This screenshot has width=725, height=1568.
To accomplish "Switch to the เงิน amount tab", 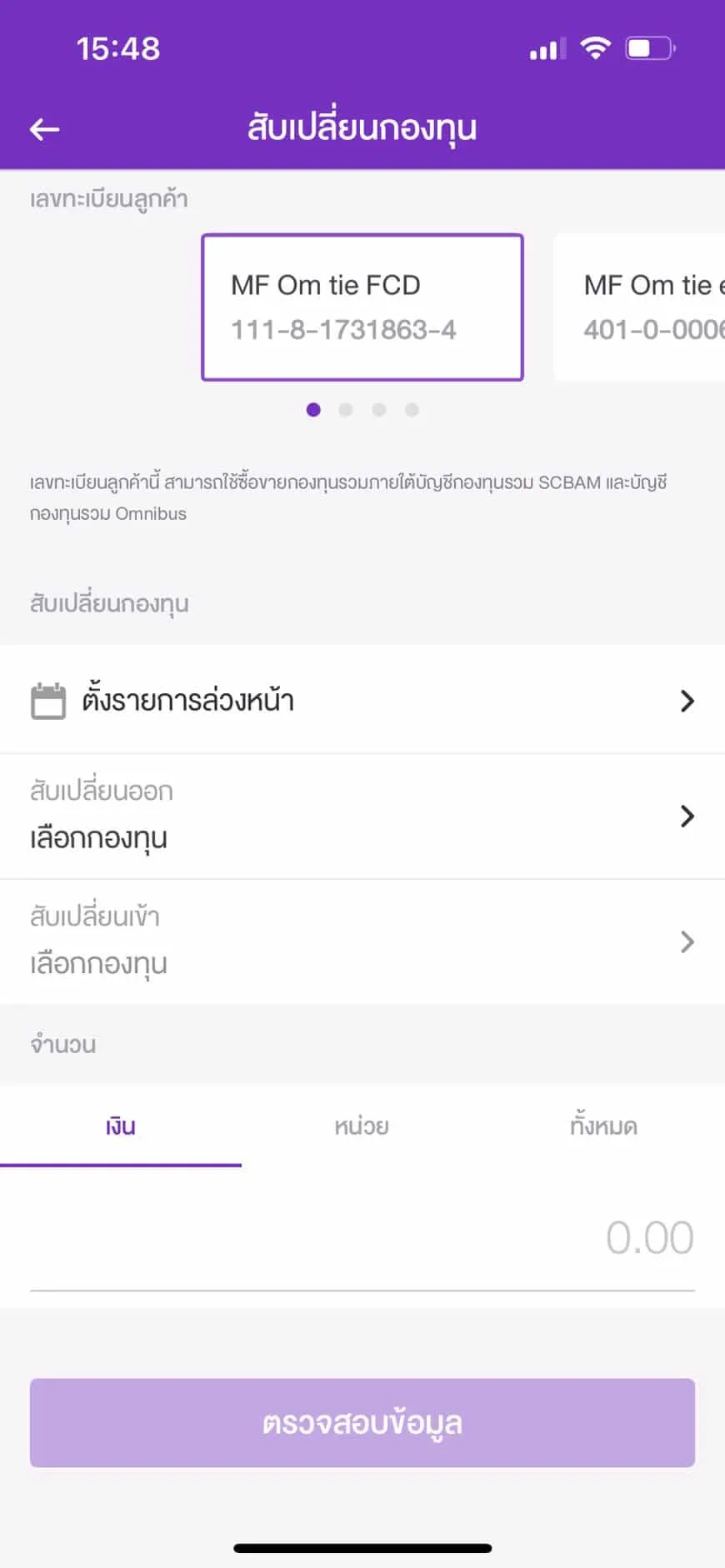I will 121,1126.
